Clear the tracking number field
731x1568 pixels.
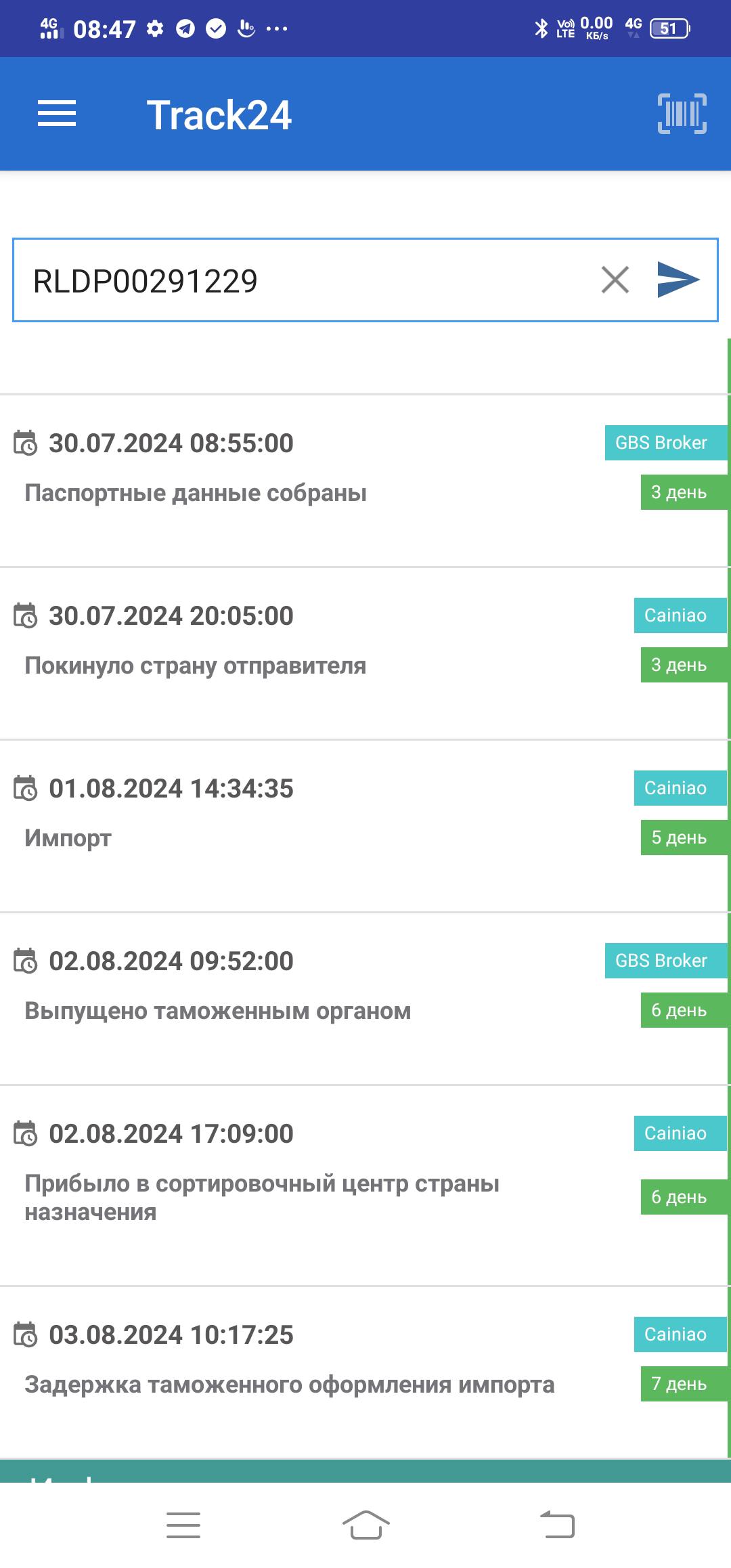(615, 280)
